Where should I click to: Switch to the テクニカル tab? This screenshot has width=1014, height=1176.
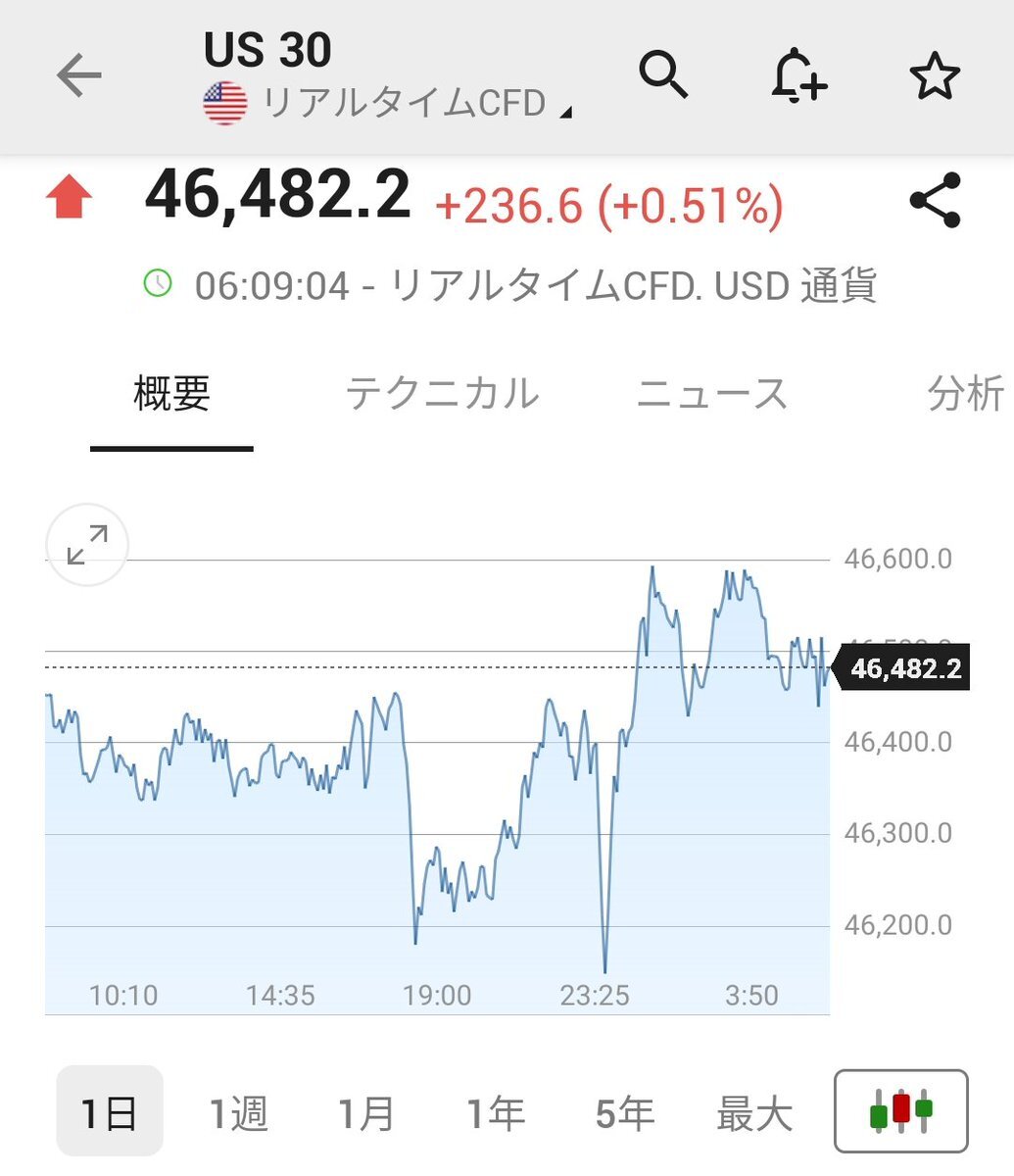444,392
